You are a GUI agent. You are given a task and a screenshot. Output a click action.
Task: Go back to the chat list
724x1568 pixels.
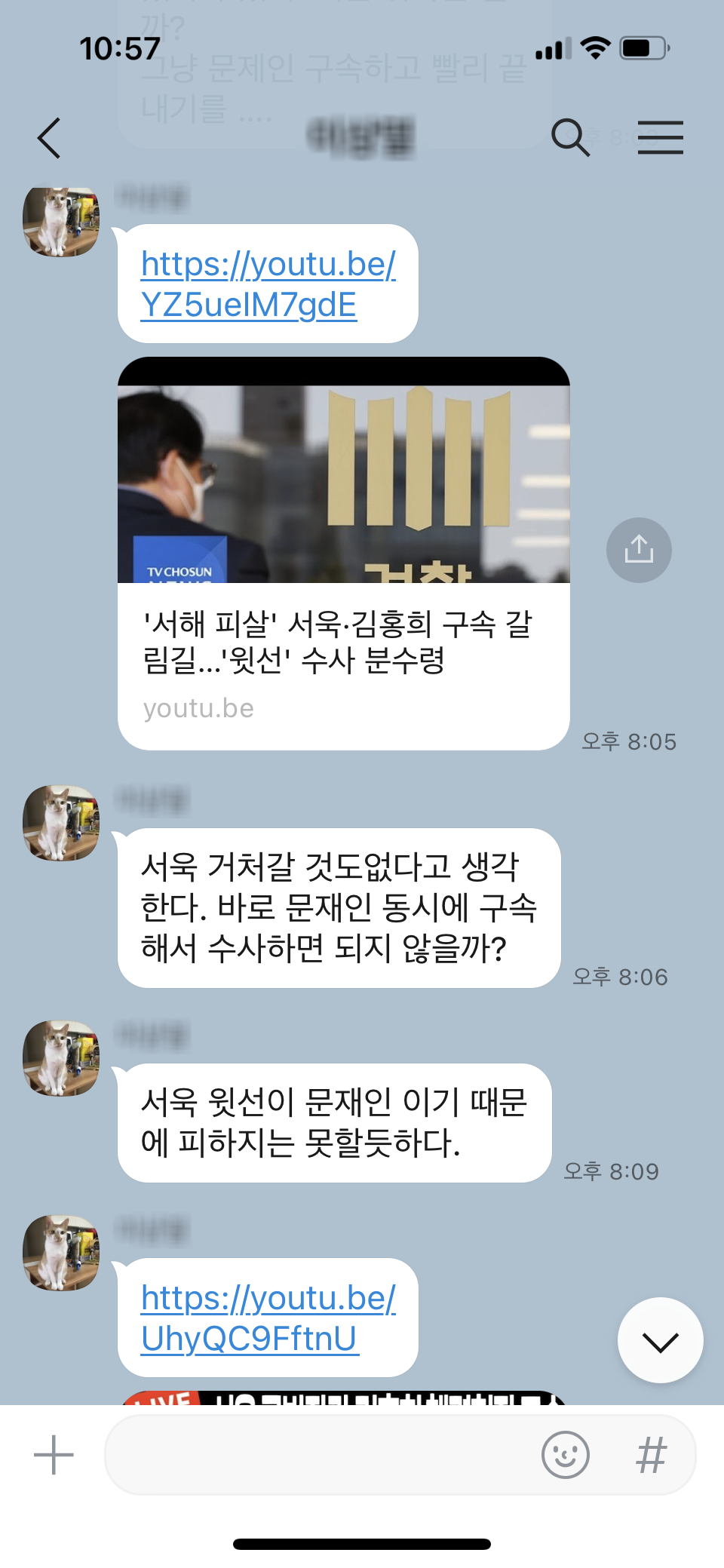pos(49,138)
